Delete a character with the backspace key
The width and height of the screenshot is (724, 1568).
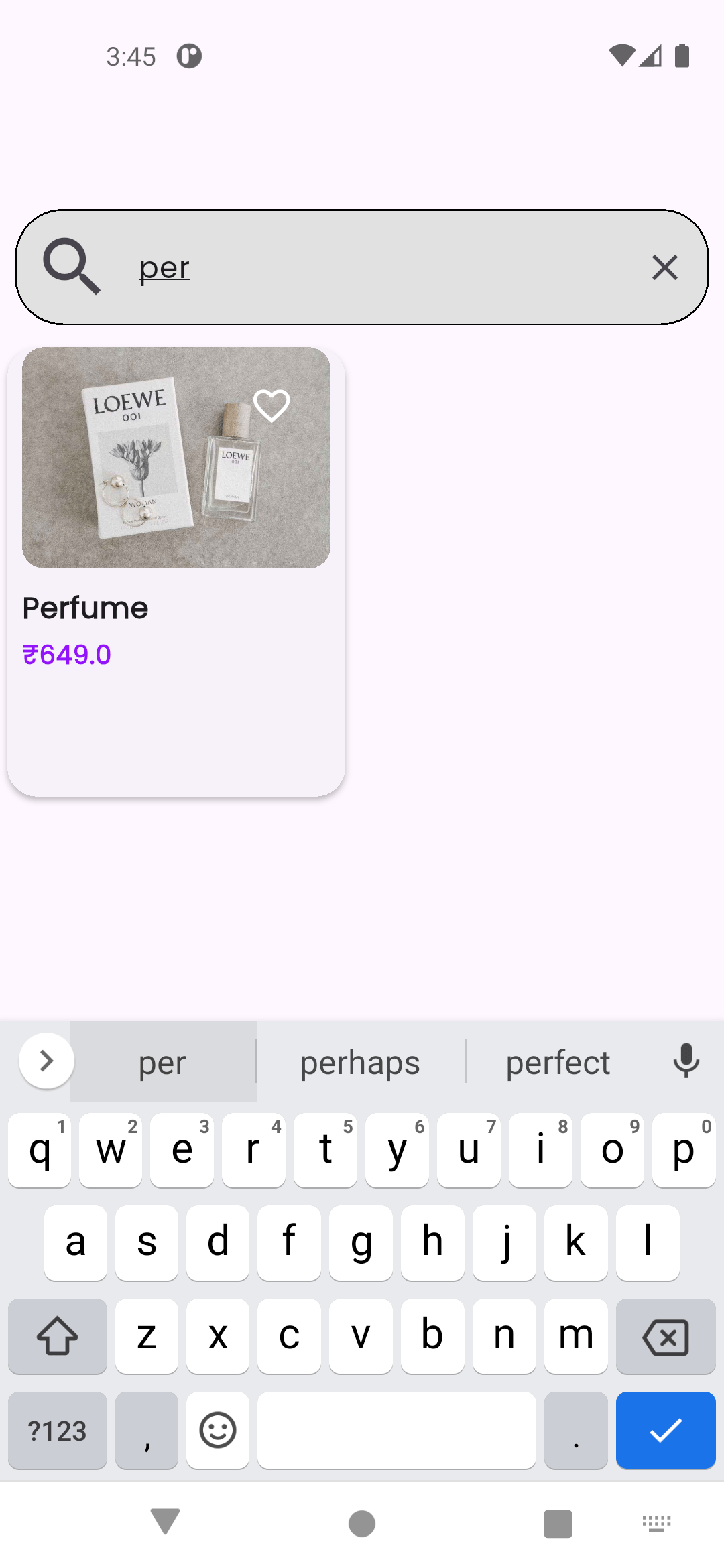665,1337
